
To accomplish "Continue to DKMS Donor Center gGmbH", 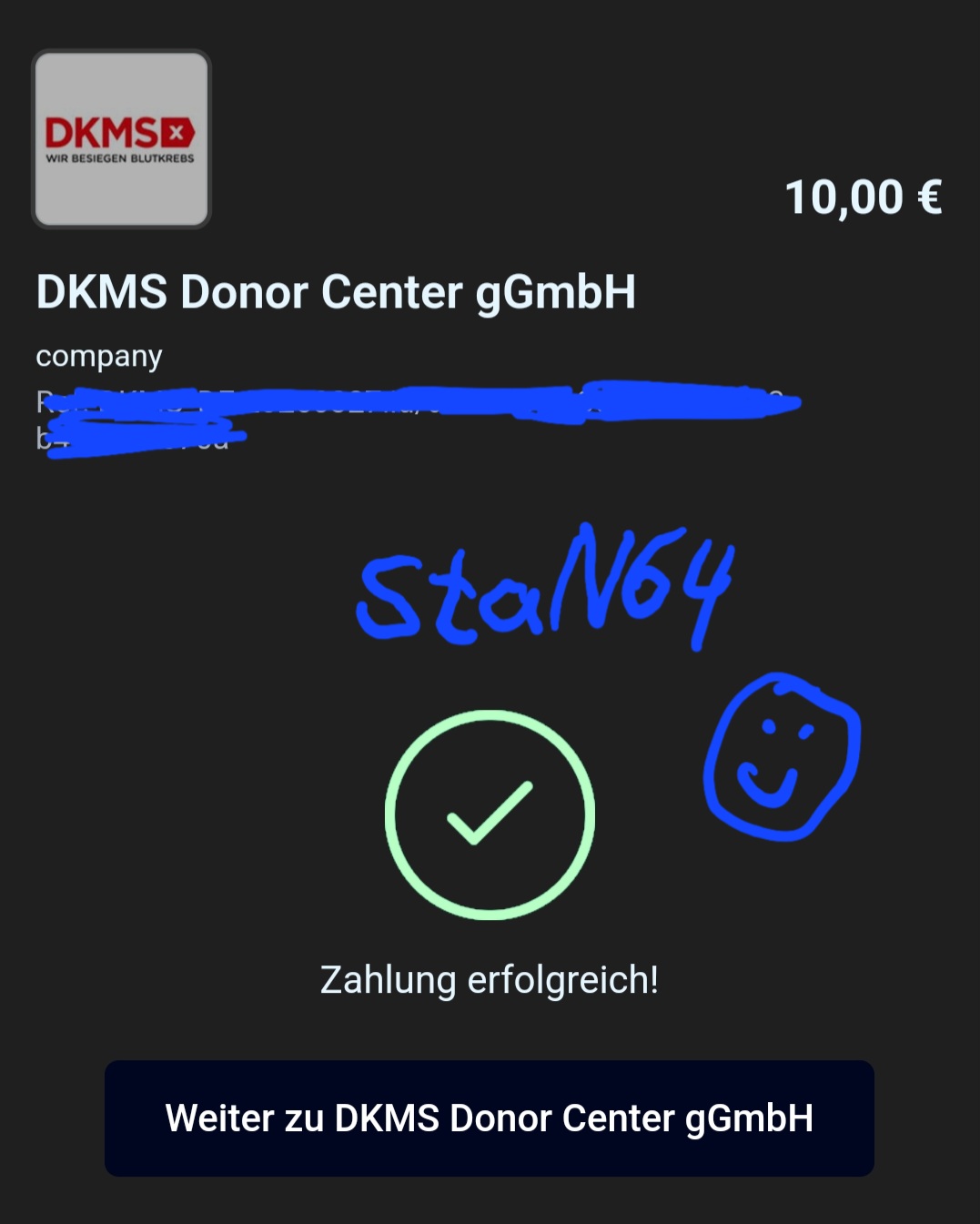I will [x=489, y=1118].
